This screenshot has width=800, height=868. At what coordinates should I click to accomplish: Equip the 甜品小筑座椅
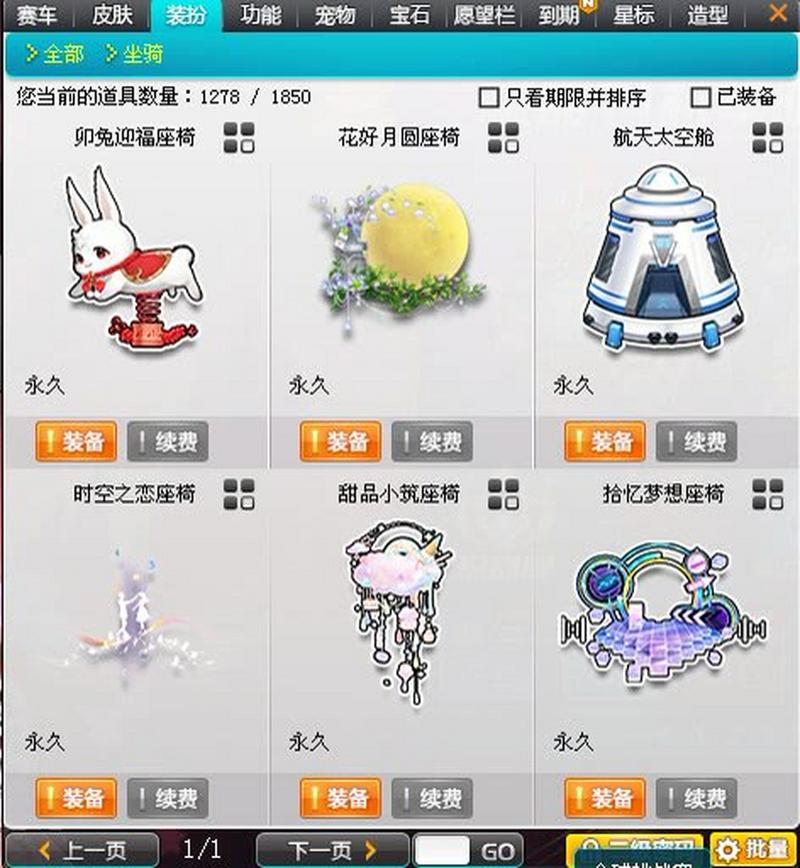point(340,798)
